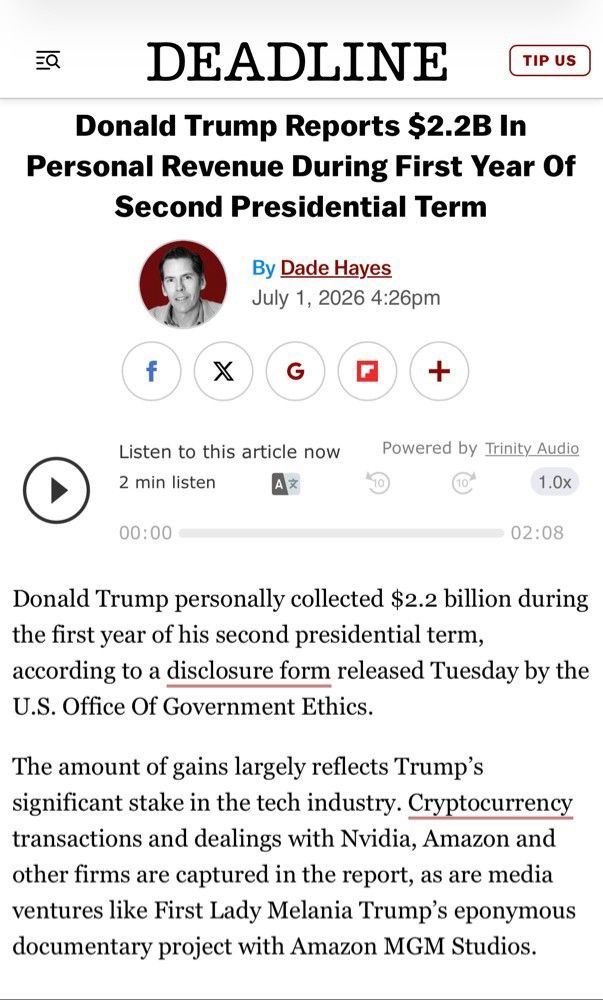
Task: Seek along the audio progress bar
Action: pyautogui.click(x=341, y=533)
